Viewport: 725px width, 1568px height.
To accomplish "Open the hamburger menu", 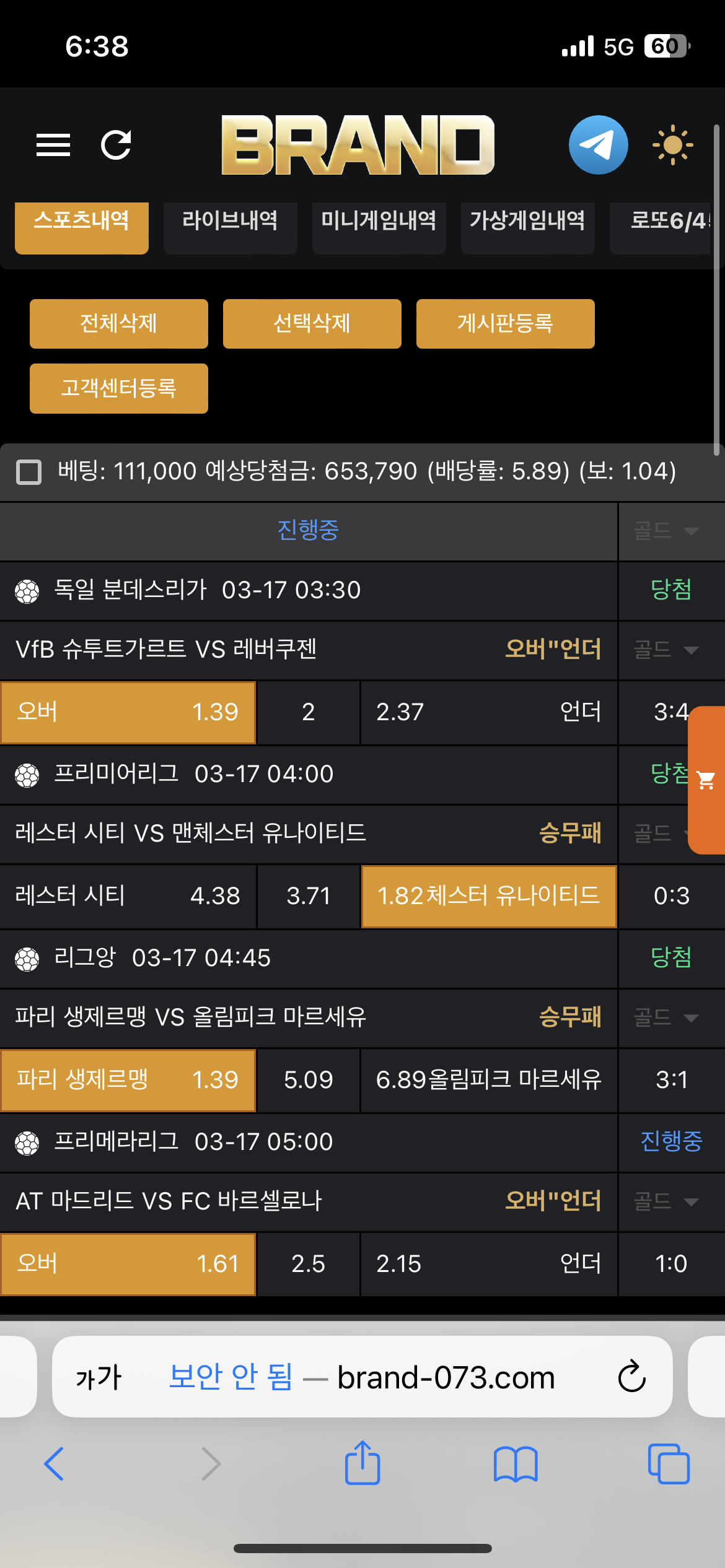I will [53, 145].
